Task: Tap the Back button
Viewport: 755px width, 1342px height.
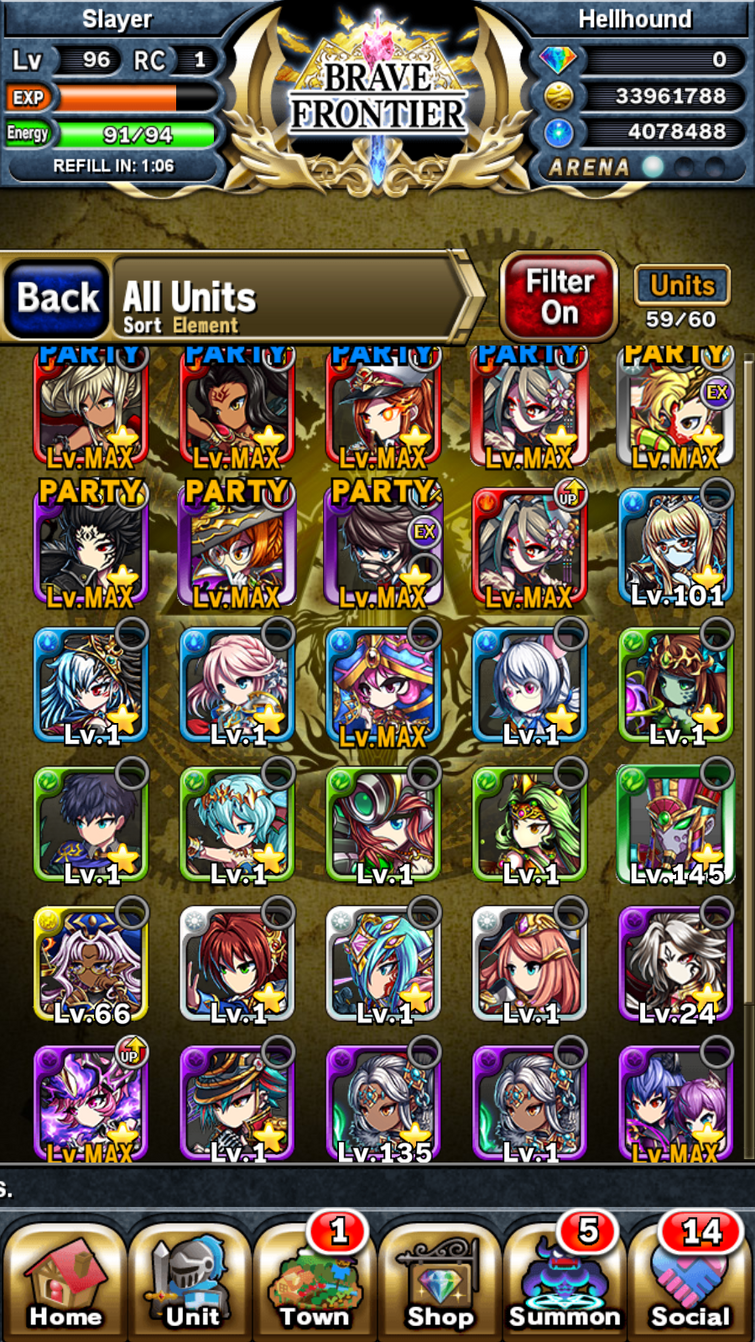Action: pyautogui.click(x=58, y=299)
